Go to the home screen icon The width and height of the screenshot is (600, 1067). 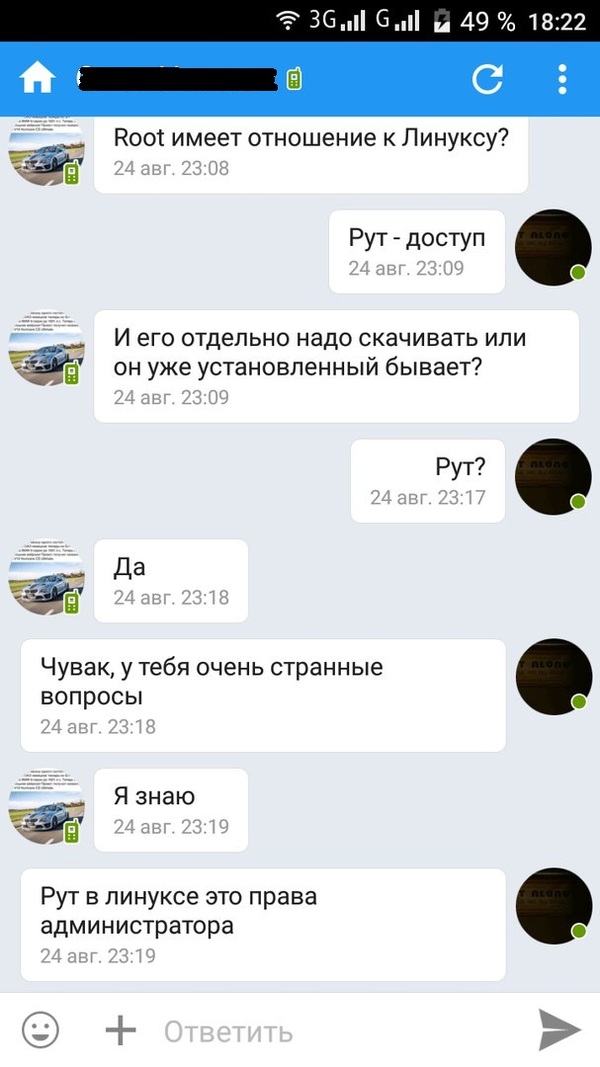coord(37,78)
